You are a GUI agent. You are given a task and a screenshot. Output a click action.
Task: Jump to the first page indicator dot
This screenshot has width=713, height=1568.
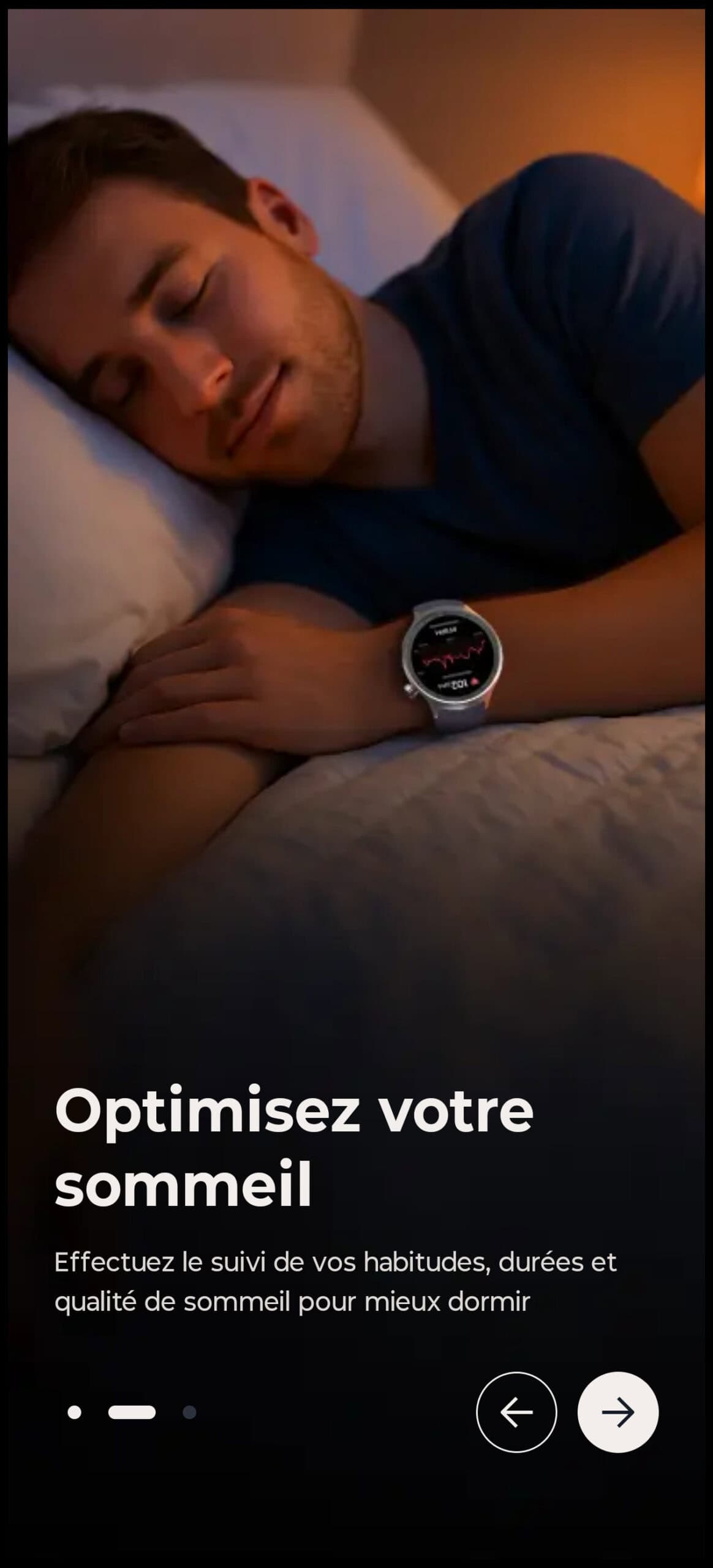pos(74,1412)
